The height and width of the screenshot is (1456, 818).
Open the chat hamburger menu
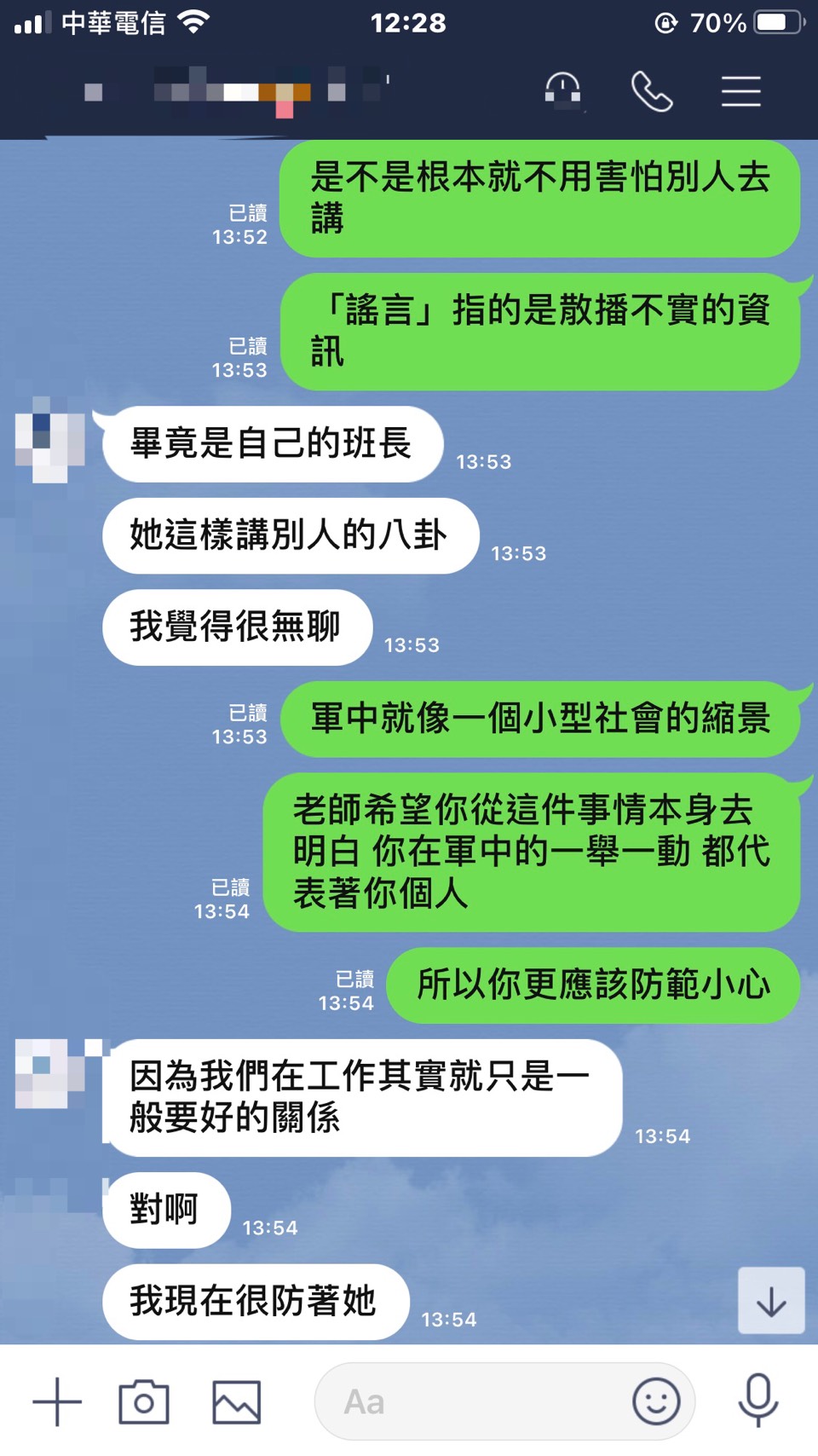tap(740, 91)
